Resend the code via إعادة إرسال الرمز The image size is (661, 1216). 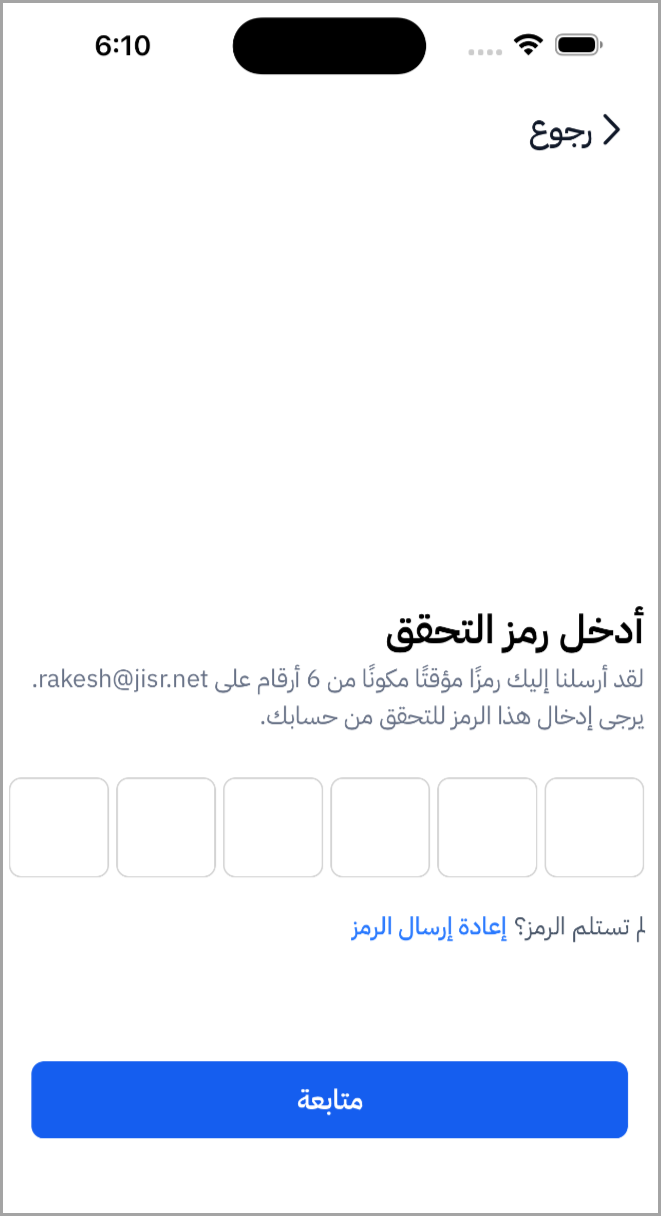pos(427,929)
